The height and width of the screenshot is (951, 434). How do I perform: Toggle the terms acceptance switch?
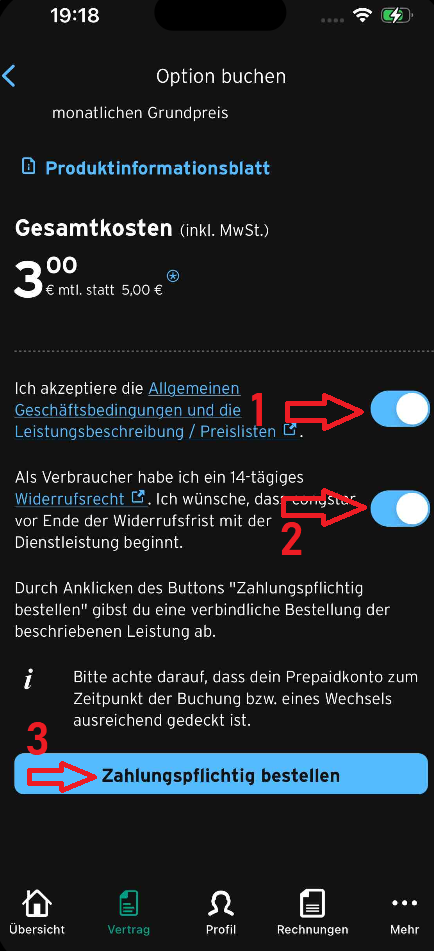[x=400, y=409]
